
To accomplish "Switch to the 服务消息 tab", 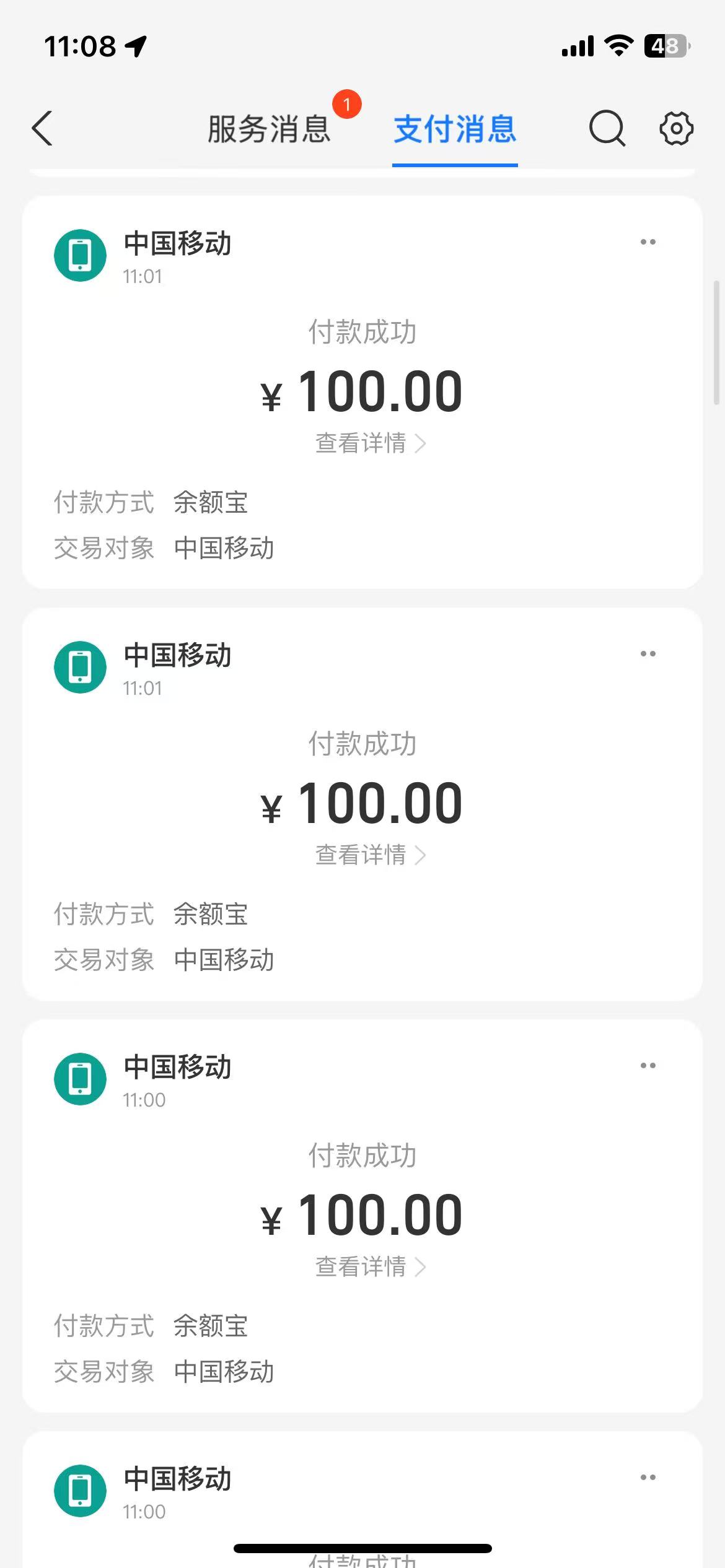I will tap(269, 129).
